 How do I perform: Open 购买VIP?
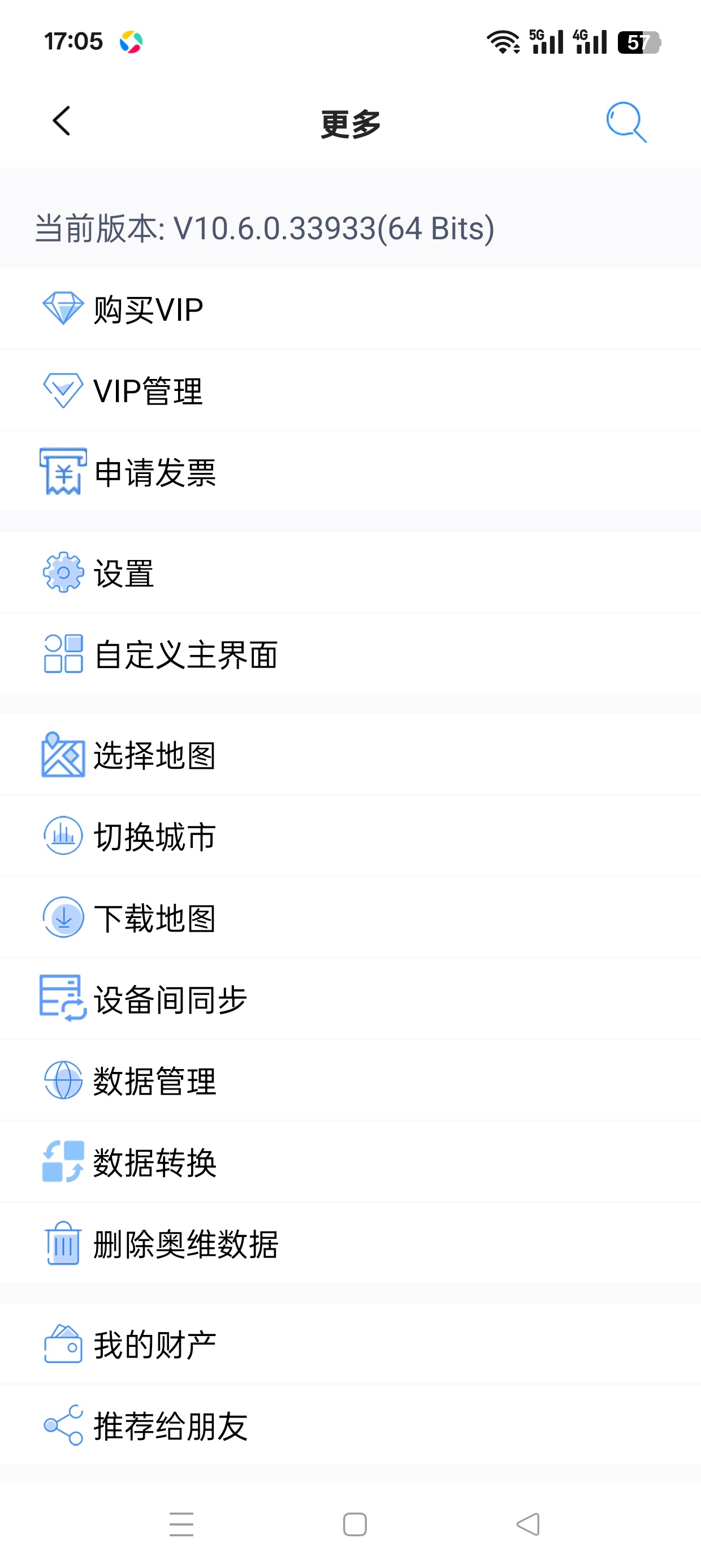[350, 309]
